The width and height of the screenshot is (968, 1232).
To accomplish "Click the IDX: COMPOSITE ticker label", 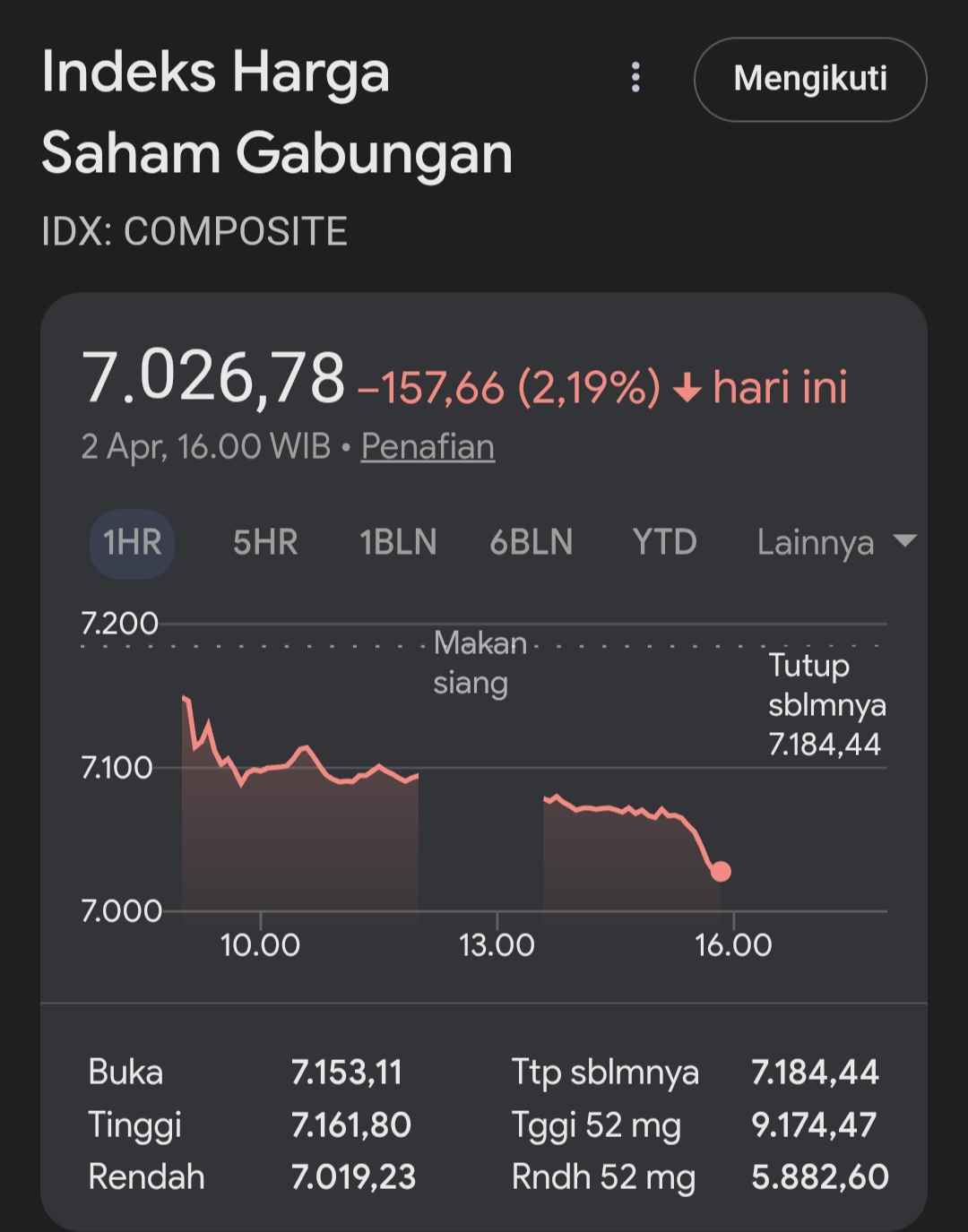I will point(195,232).
